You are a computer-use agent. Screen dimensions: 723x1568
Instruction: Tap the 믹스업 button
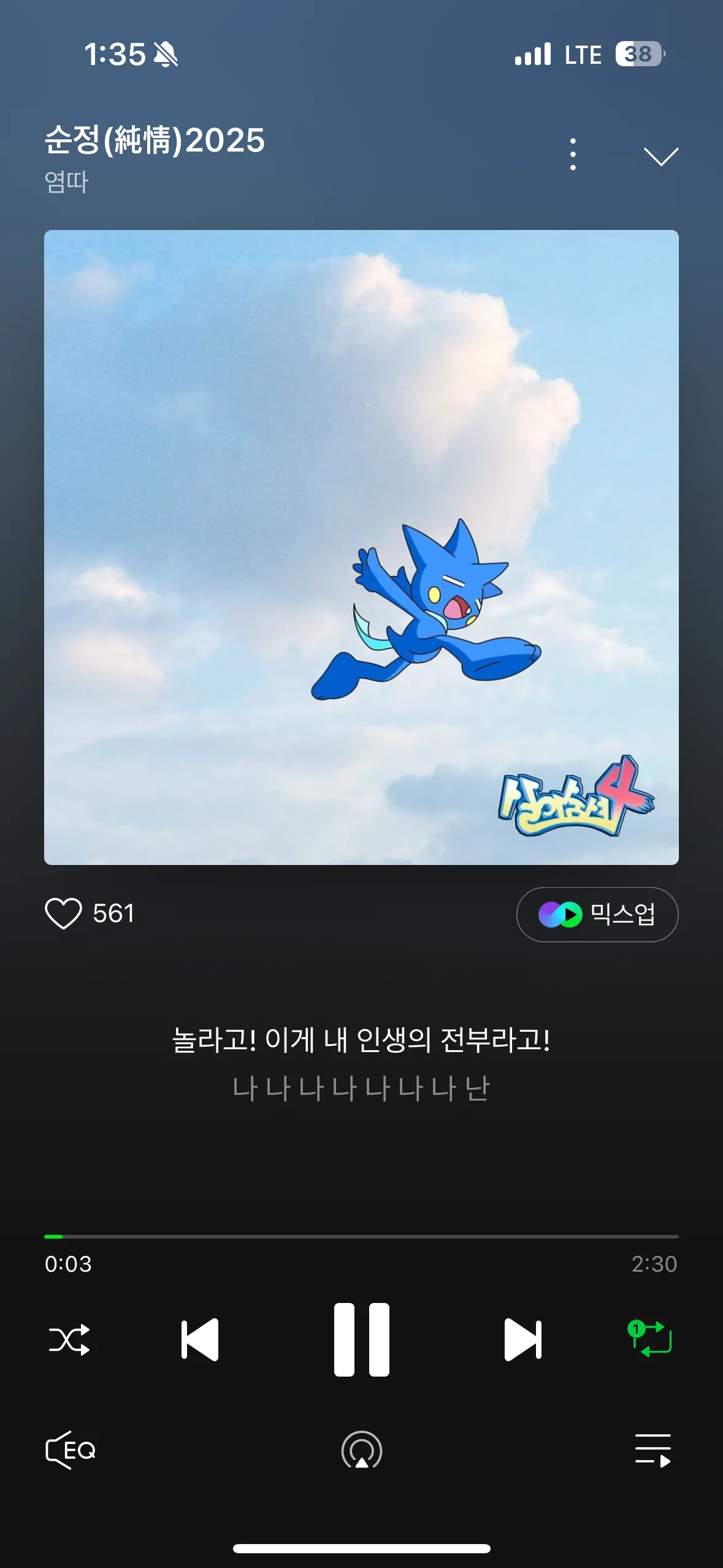(x=597, y=915)
